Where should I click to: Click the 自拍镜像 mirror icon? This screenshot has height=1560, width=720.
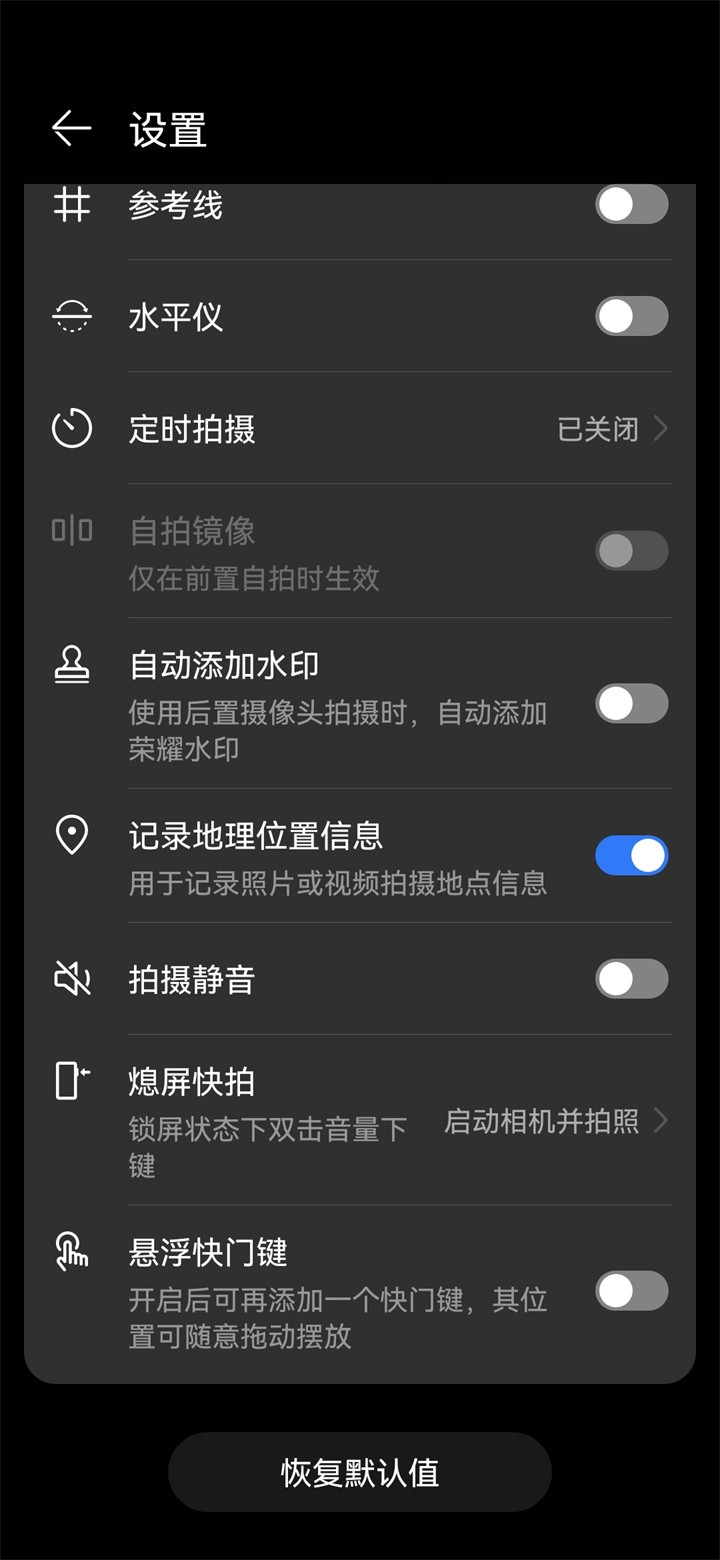pos(71,531)
